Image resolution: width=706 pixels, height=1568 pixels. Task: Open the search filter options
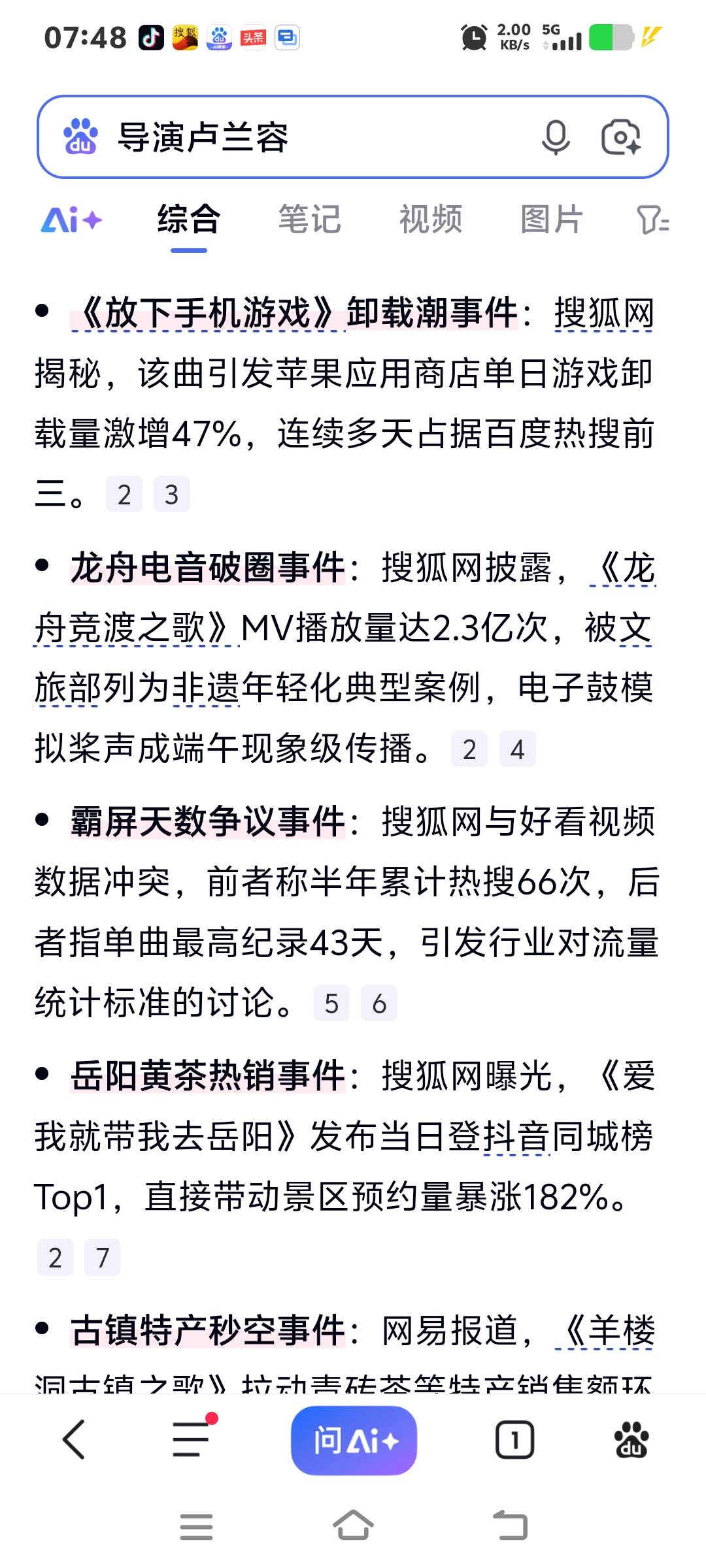[x=652, y=220]
